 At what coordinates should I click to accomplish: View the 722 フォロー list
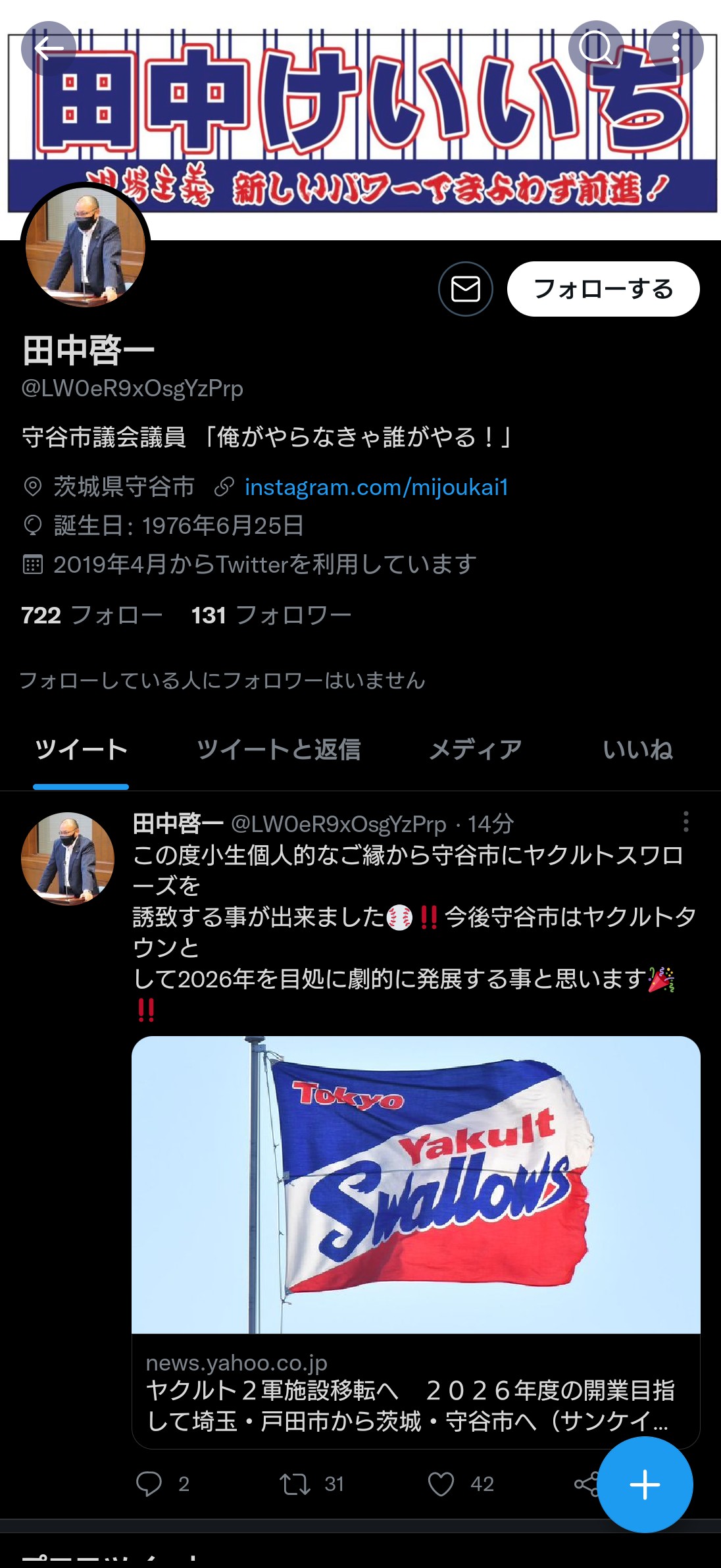91,615
